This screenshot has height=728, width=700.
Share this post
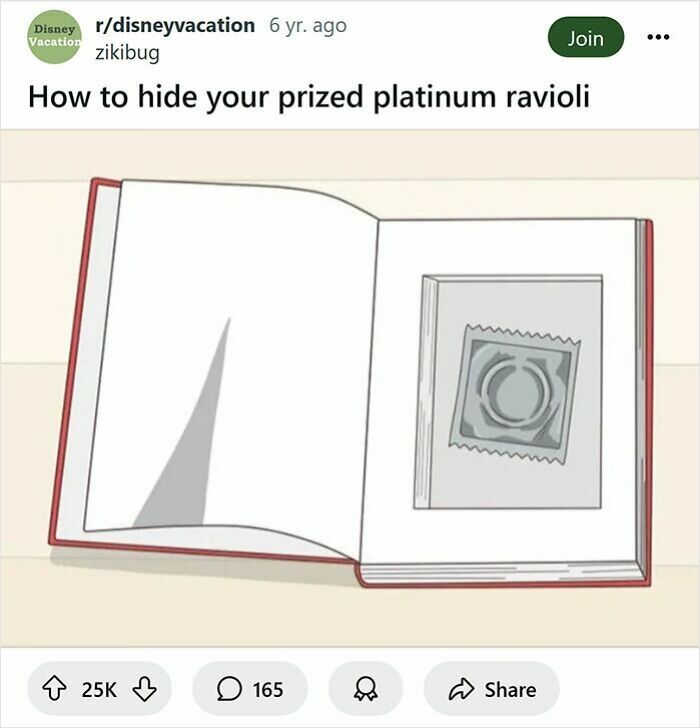[491, 689]
